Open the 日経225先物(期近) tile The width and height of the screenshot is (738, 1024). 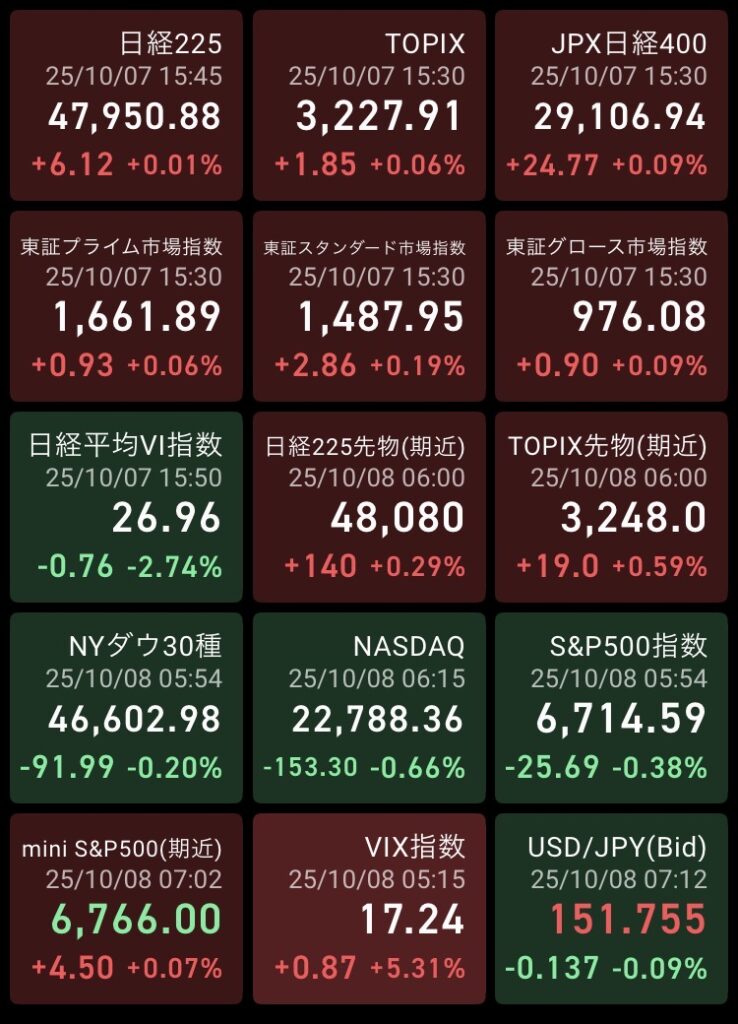[x=369, y=507]
